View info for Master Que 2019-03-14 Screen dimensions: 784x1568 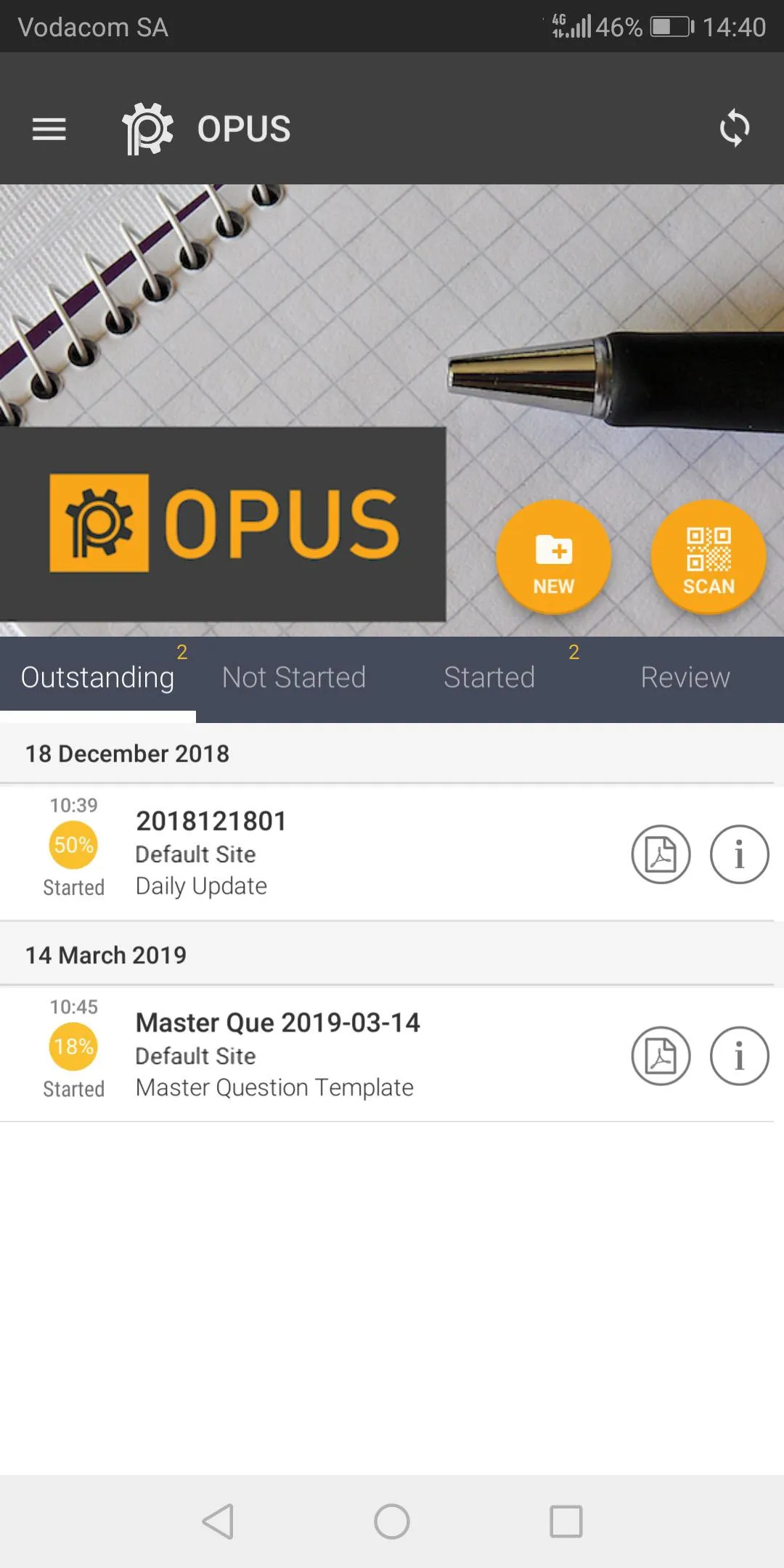tap(739, 1056)
